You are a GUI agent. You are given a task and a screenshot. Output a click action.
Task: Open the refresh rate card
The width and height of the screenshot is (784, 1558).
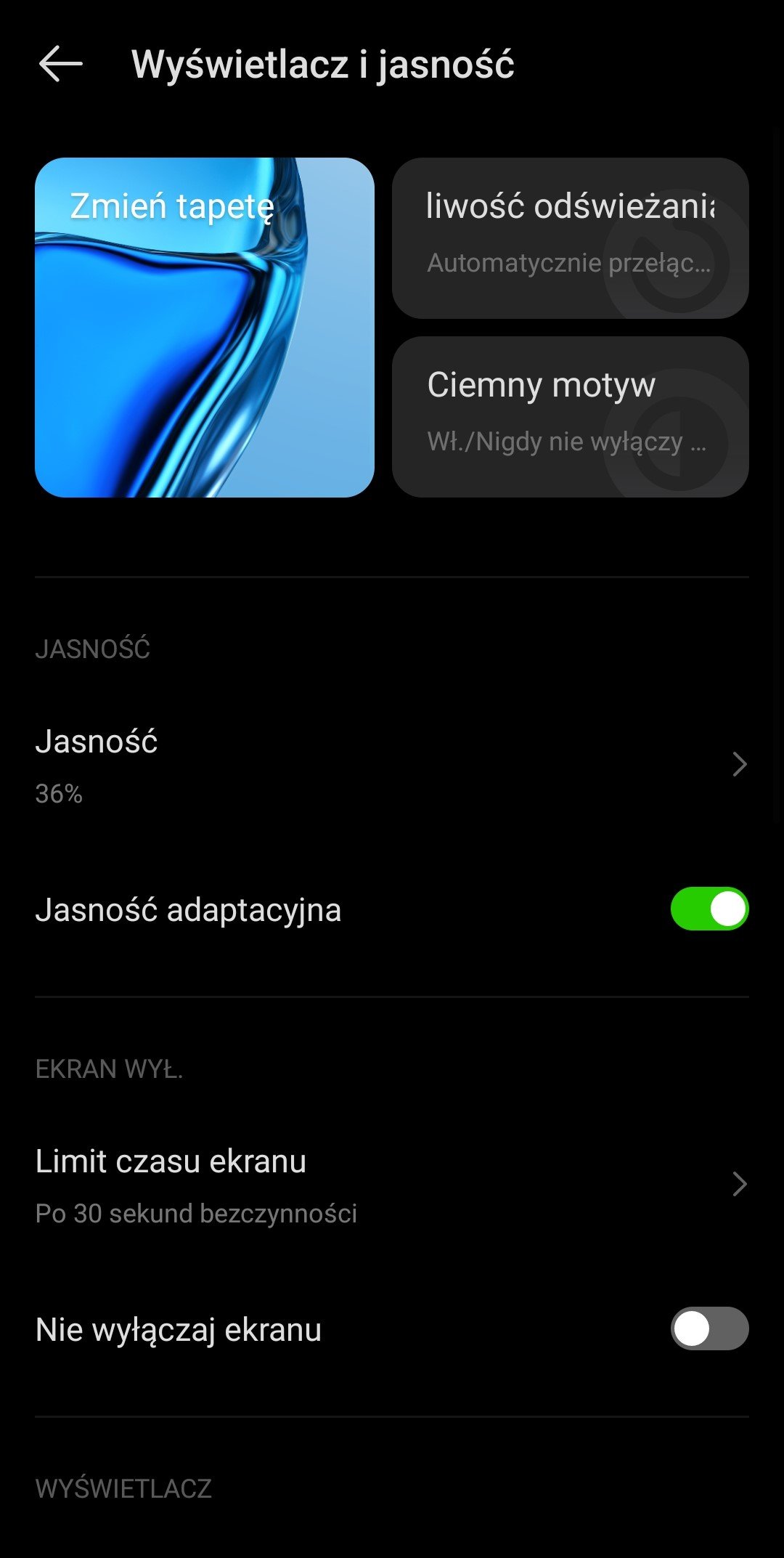pyautogui.click(x=571, y=238)
